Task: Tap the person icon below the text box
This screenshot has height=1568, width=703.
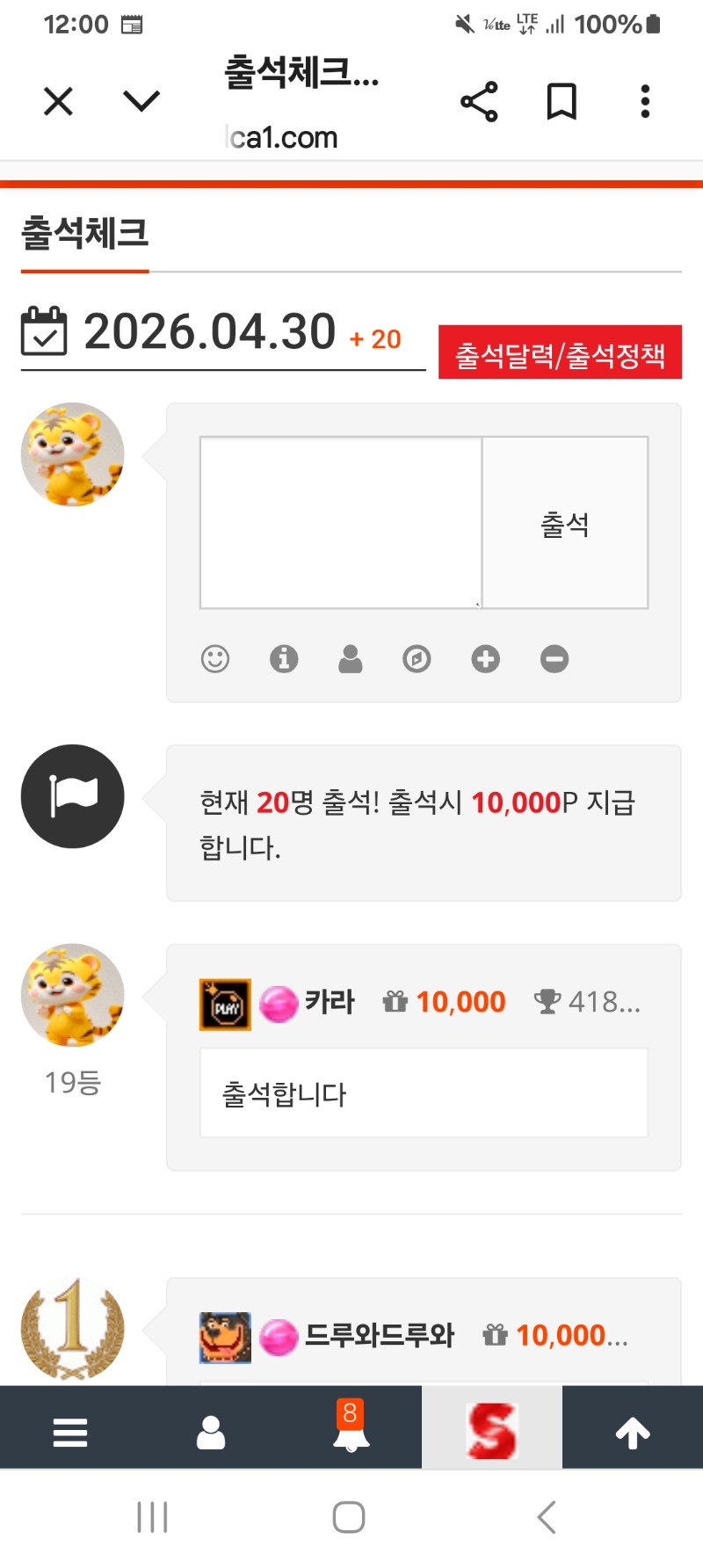Action: tap(351, 658)
